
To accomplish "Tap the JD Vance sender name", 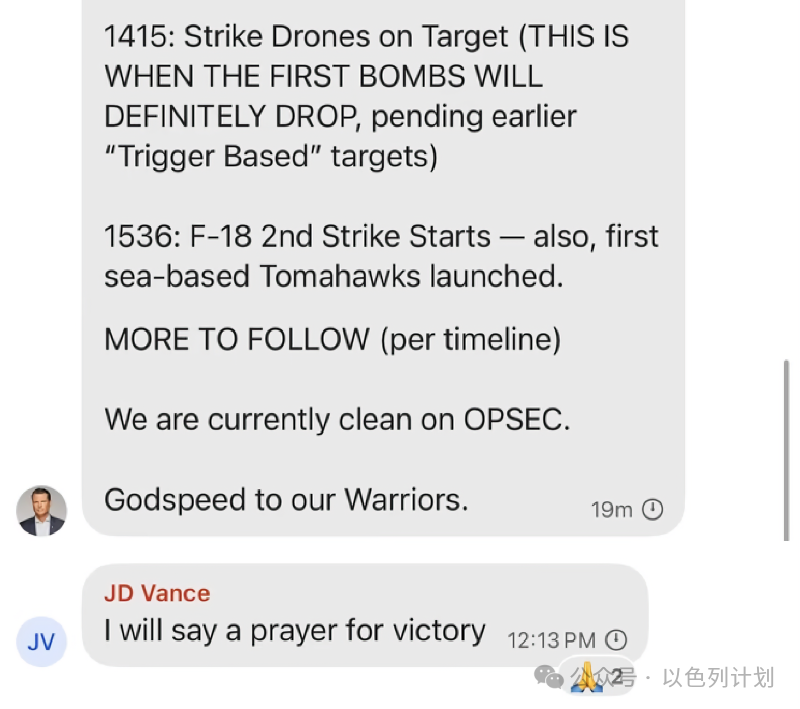I will pos(157,593).
